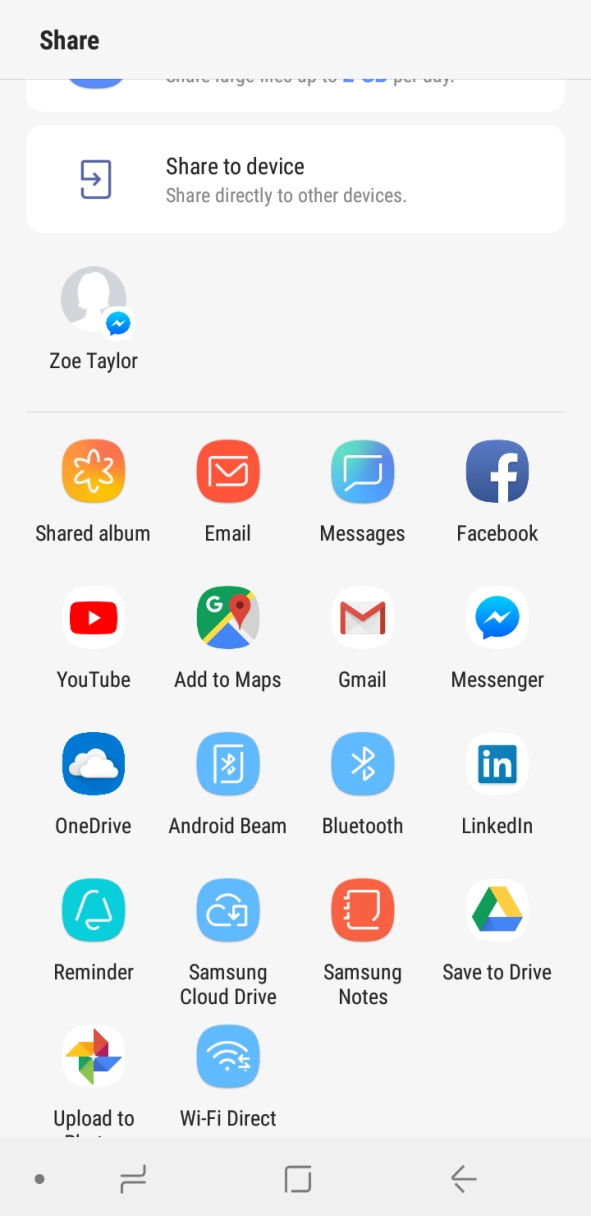This screenshot has height=1216, width=591.
Task: Choose Messages to share
Action: tap(362, 492)
